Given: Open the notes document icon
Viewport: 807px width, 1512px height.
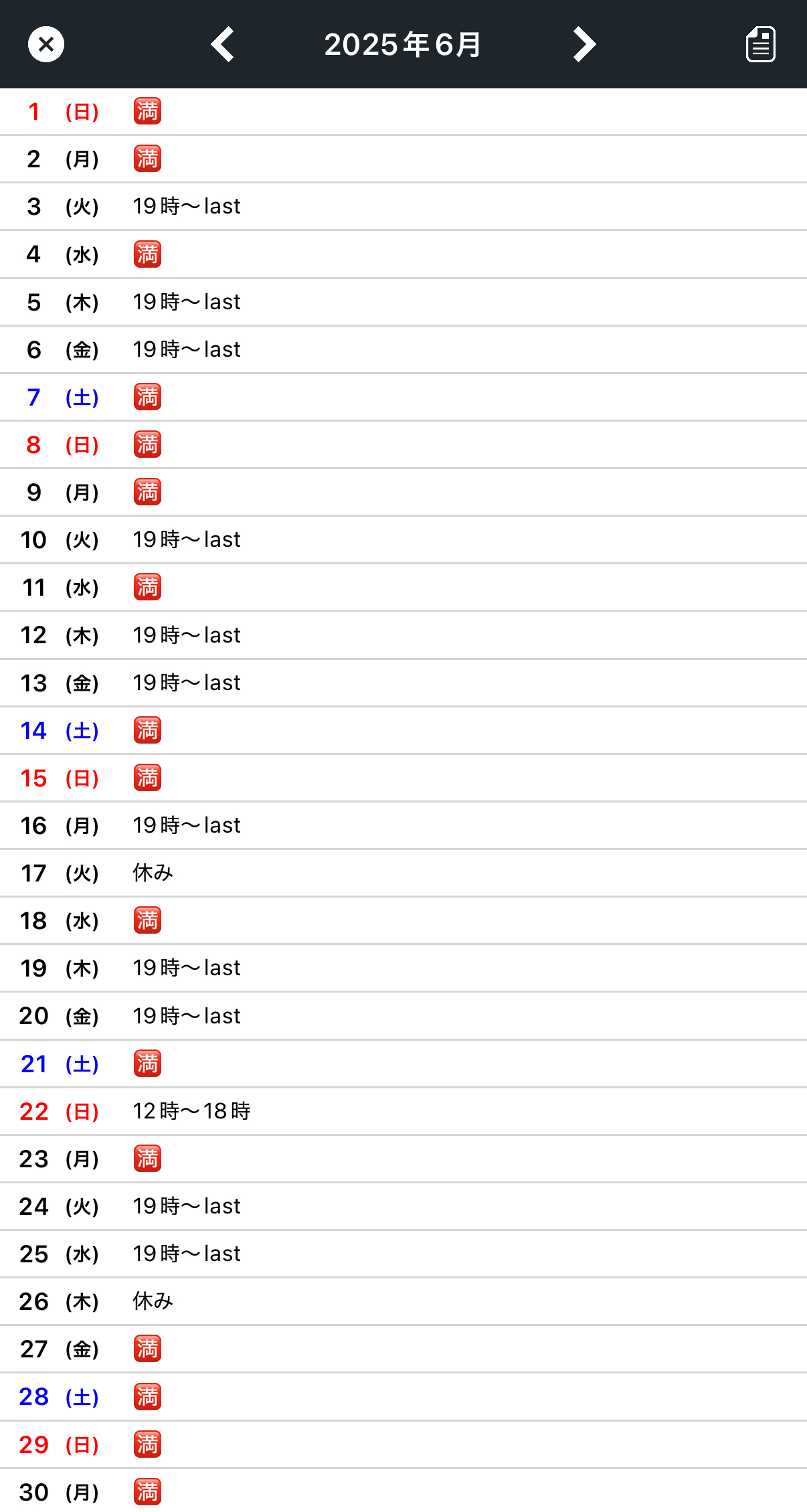Looking at the screenshot, I should click(761, 44).
